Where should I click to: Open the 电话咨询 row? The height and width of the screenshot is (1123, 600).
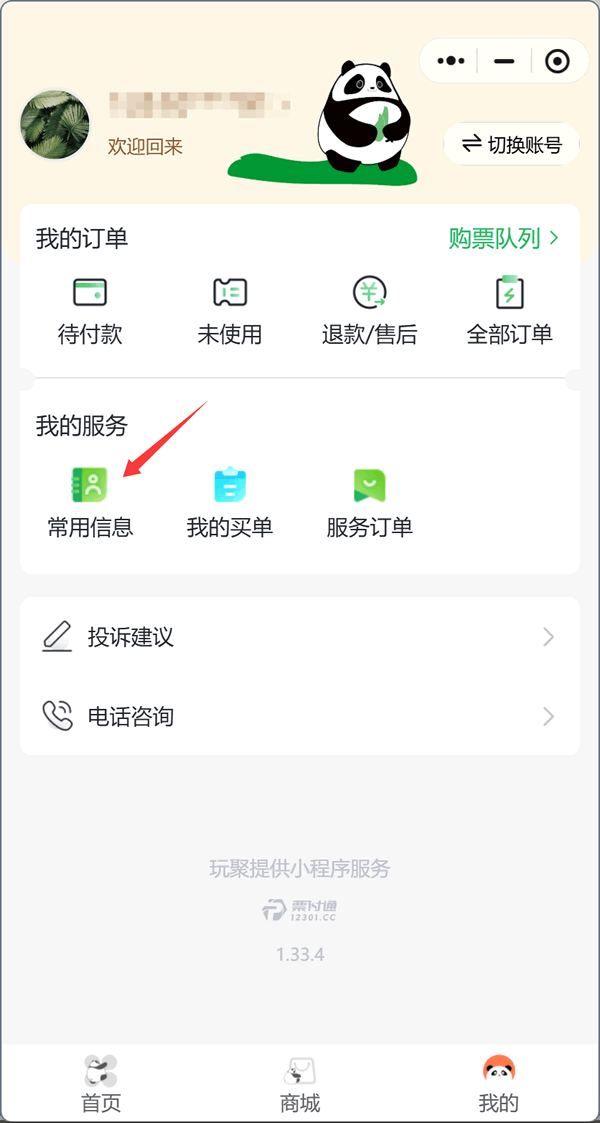[300, 716]
